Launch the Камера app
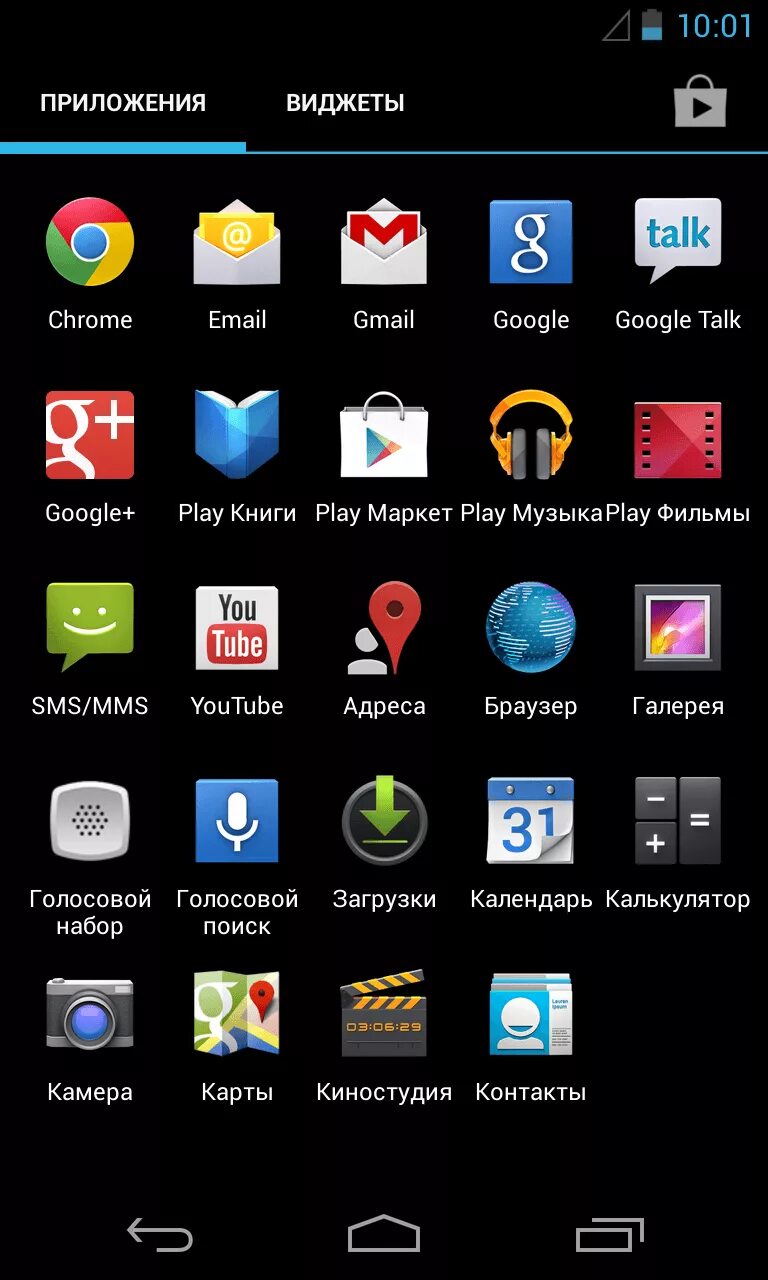 tap(90, 1015)
